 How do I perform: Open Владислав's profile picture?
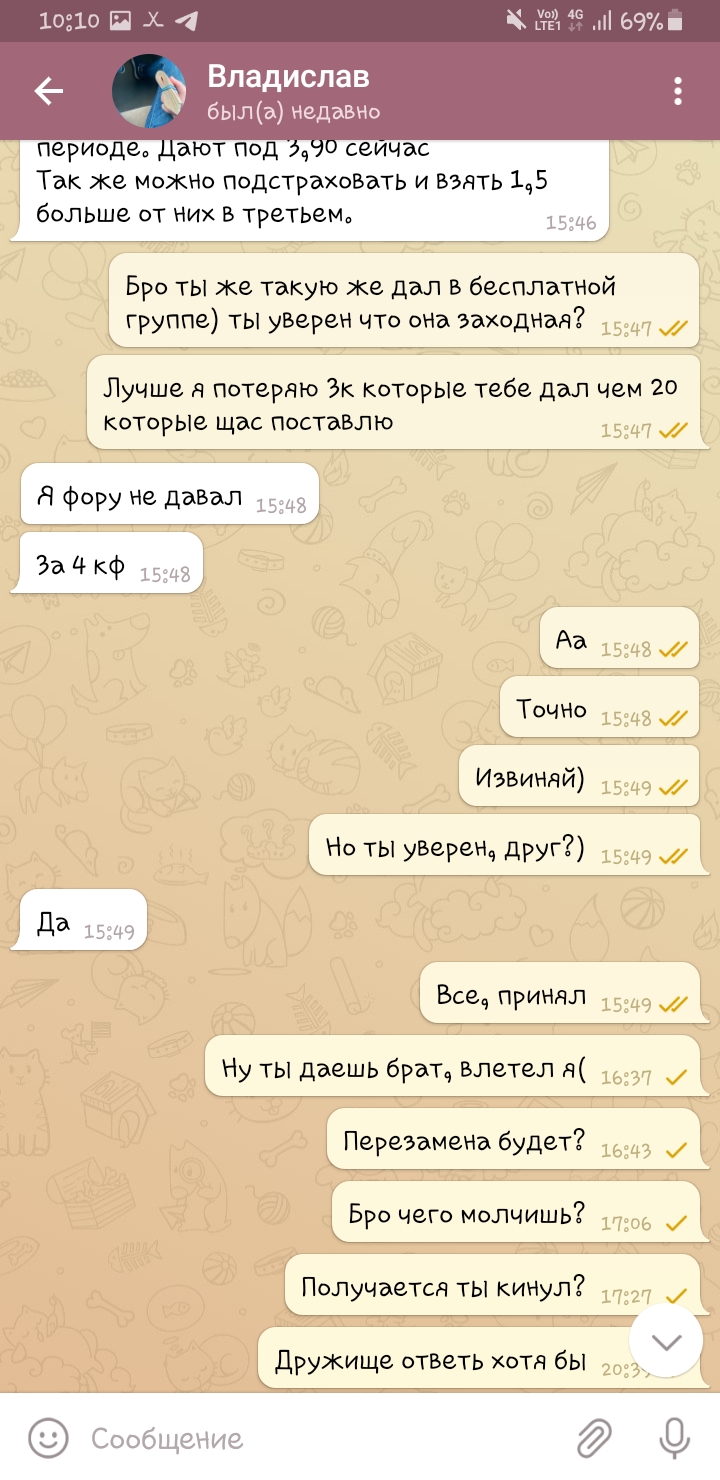[x=149, y=91]
